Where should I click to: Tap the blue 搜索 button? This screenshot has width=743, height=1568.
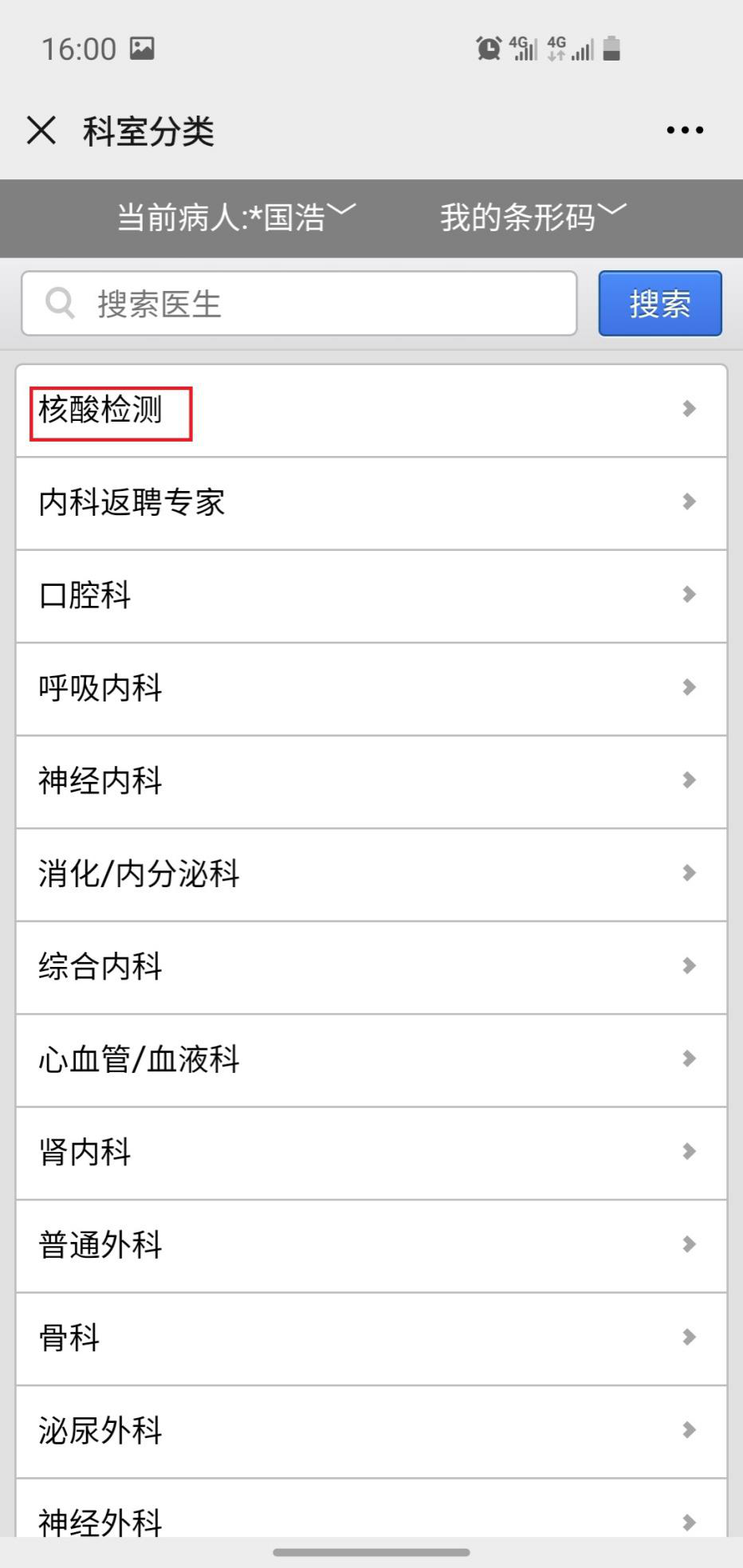pyautogui.click(x=659, y=304)
